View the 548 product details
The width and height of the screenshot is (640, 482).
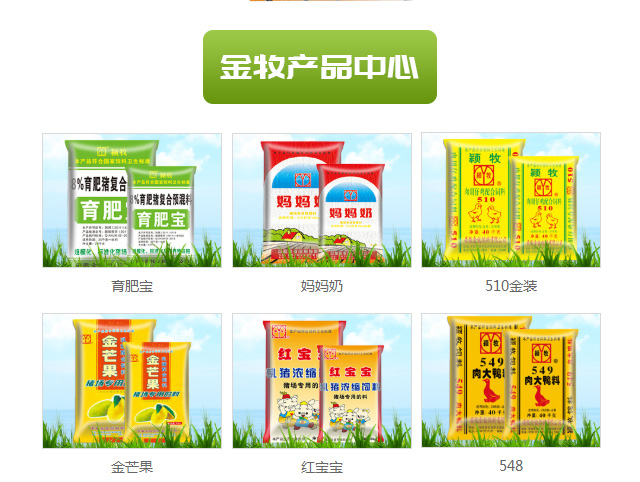point(510,380)
